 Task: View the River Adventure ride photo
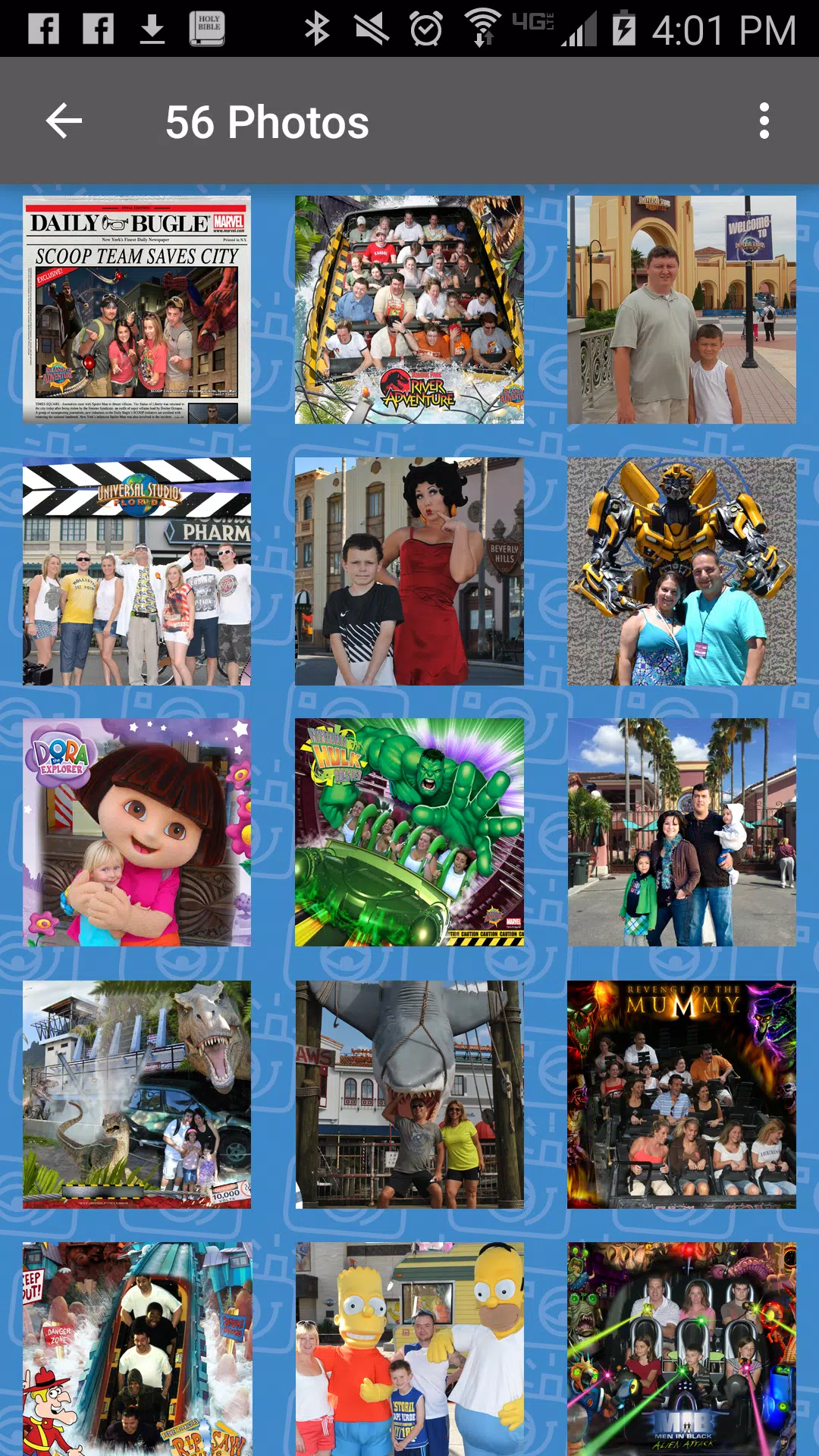click(x=409, y=309)
